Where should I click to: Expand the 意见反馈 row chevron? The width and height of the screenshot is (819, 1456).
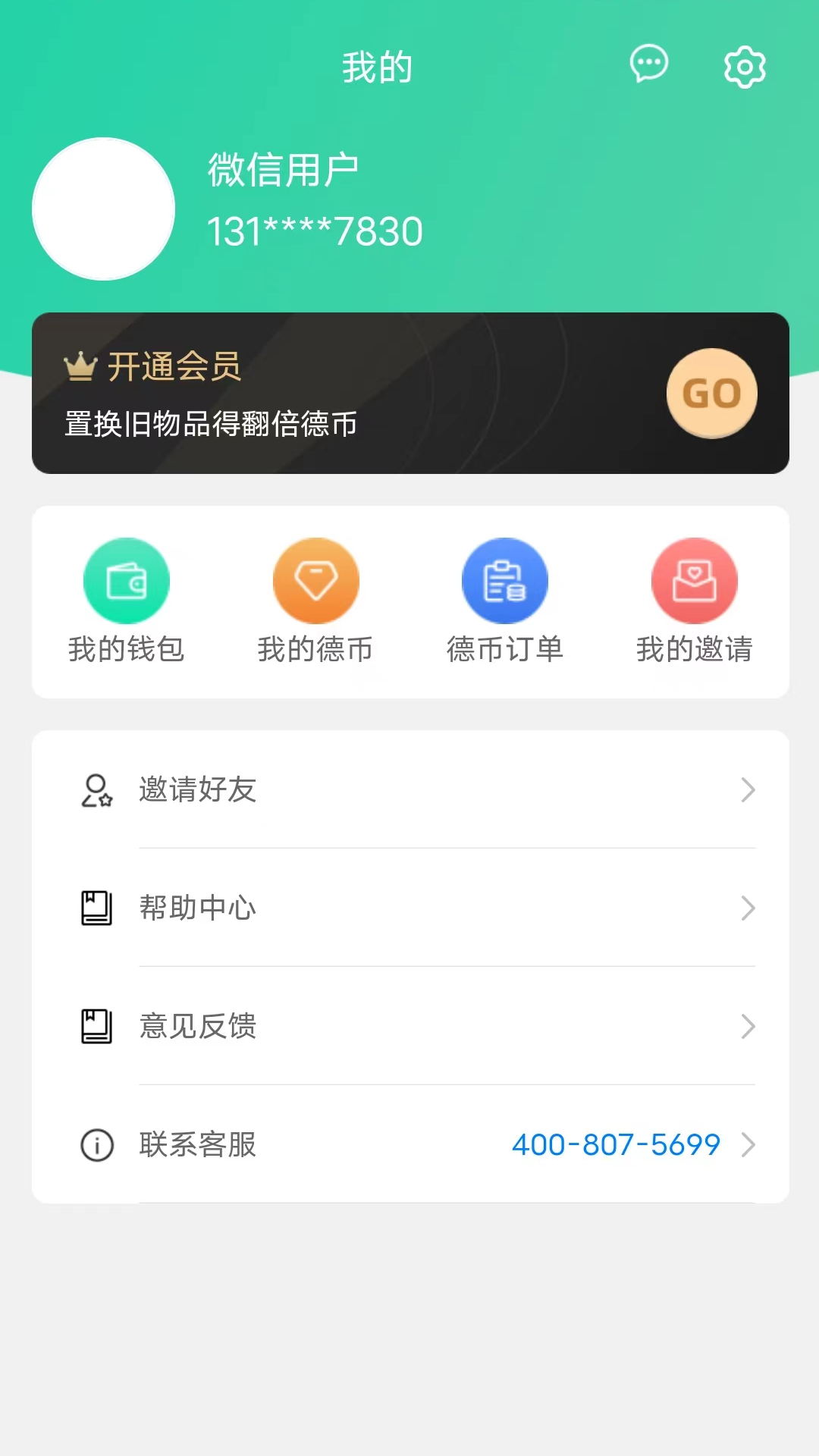(x=748, y=1027)
